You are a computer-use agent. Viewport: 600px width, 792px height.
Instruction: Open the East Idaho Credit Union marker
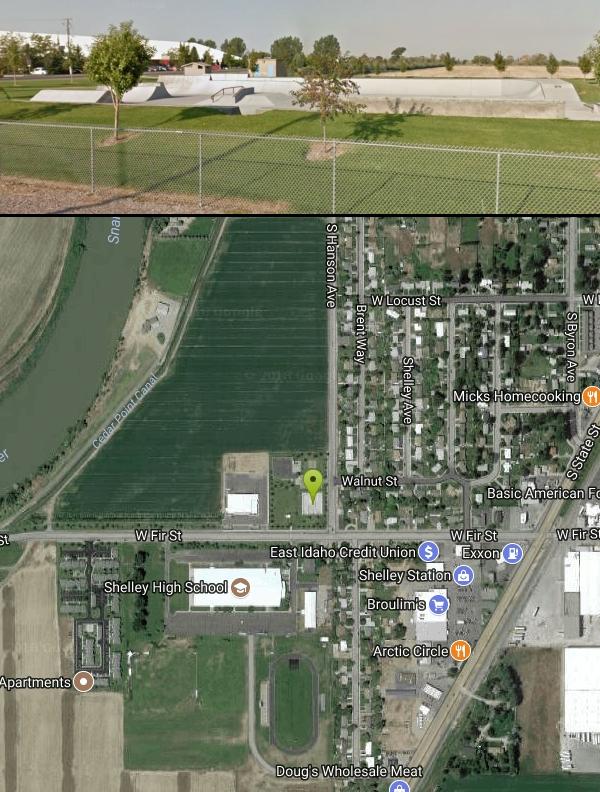pos(429,551)
